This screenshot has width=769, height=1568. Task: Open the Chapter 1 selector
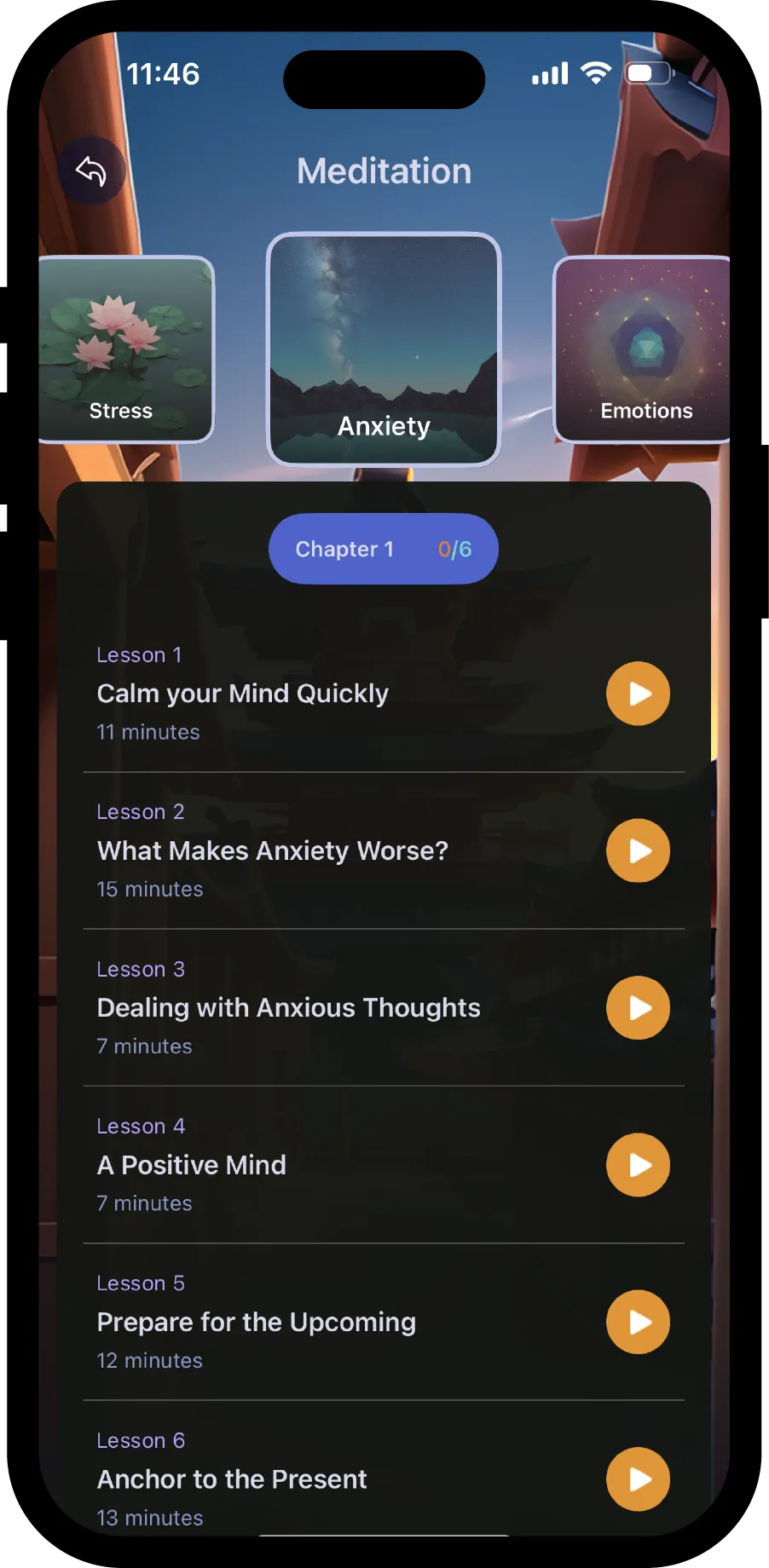click(384, 549)
